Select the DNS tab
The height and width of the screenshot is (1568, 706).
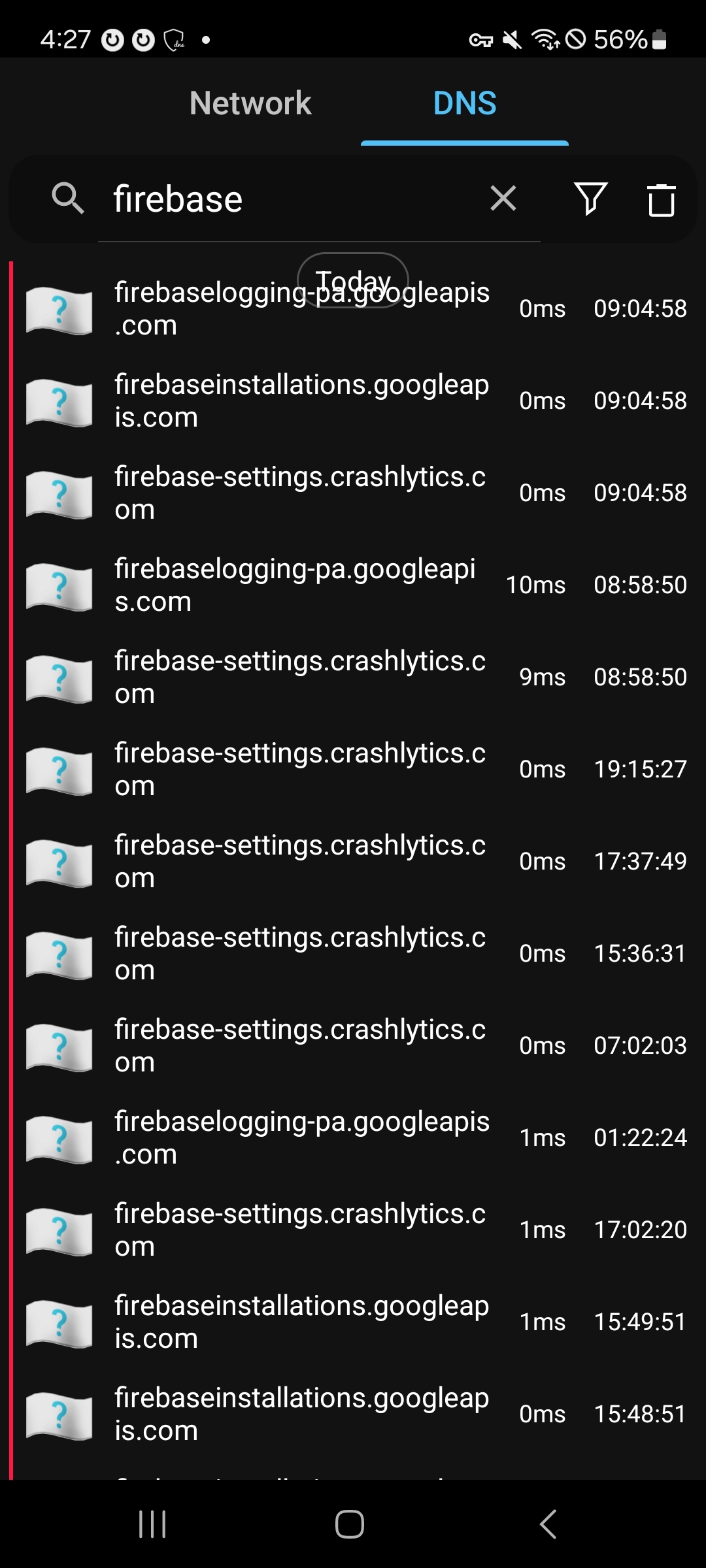pyautogui.click(x=465, y=103)
